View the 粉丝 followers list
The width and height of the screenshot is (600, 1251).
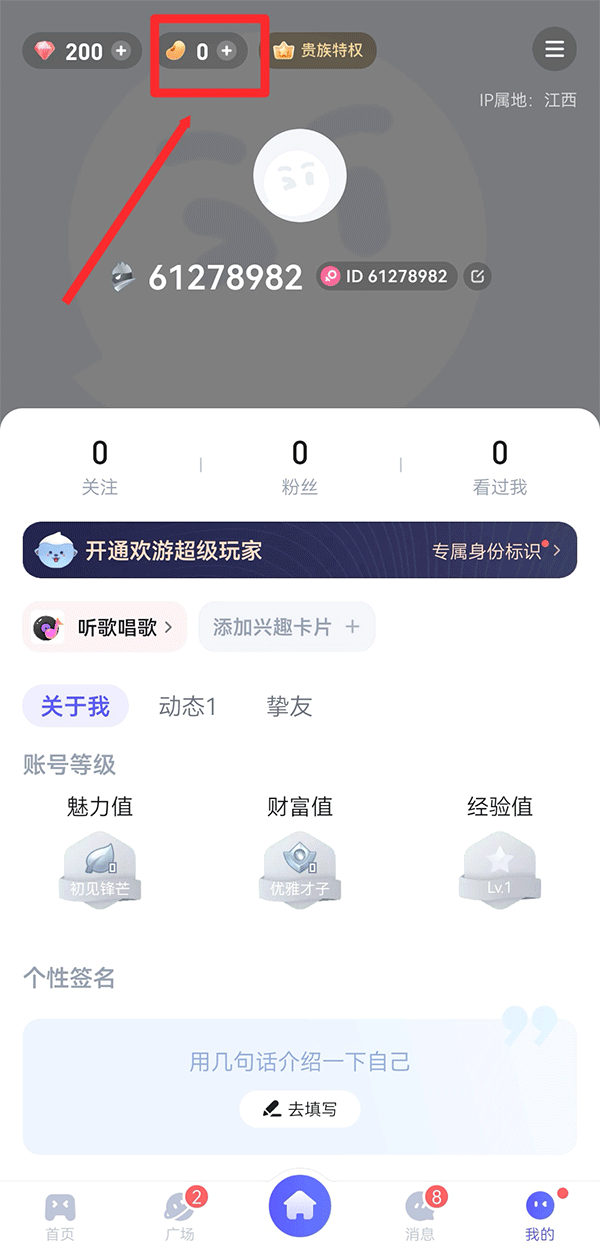(x=300, y=468)
